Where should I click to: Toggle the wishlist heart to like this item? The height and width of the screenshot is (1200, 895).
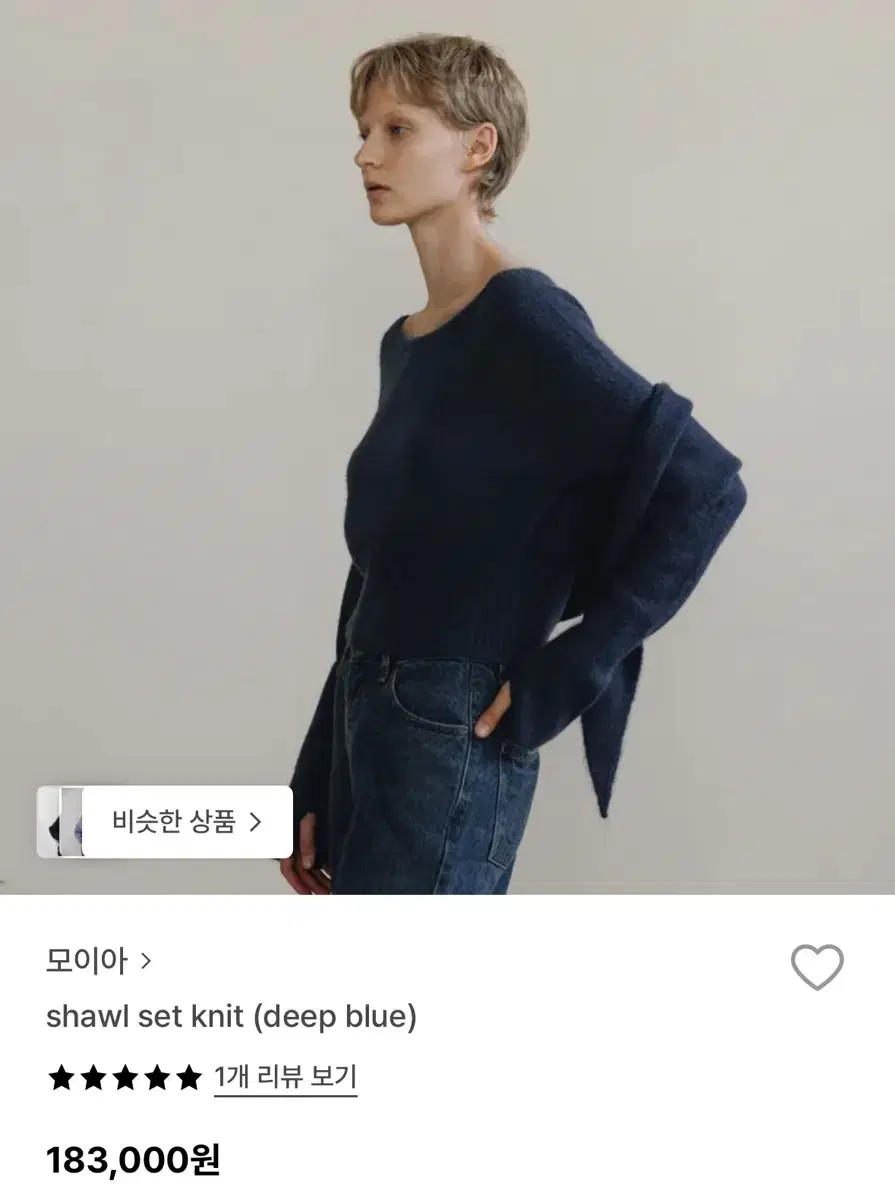click(817, 967)
